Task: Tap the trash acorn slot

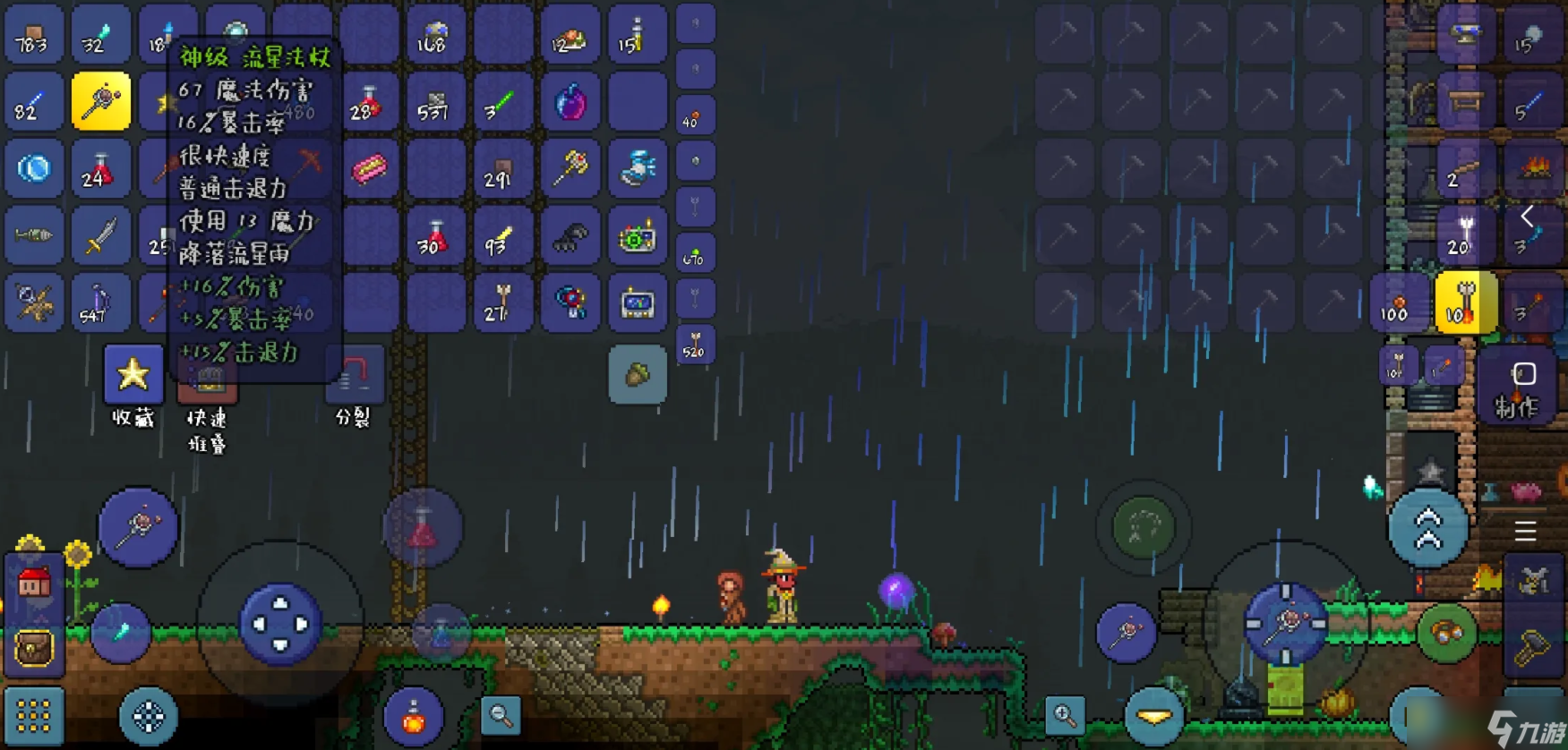Action: point(637,375)
